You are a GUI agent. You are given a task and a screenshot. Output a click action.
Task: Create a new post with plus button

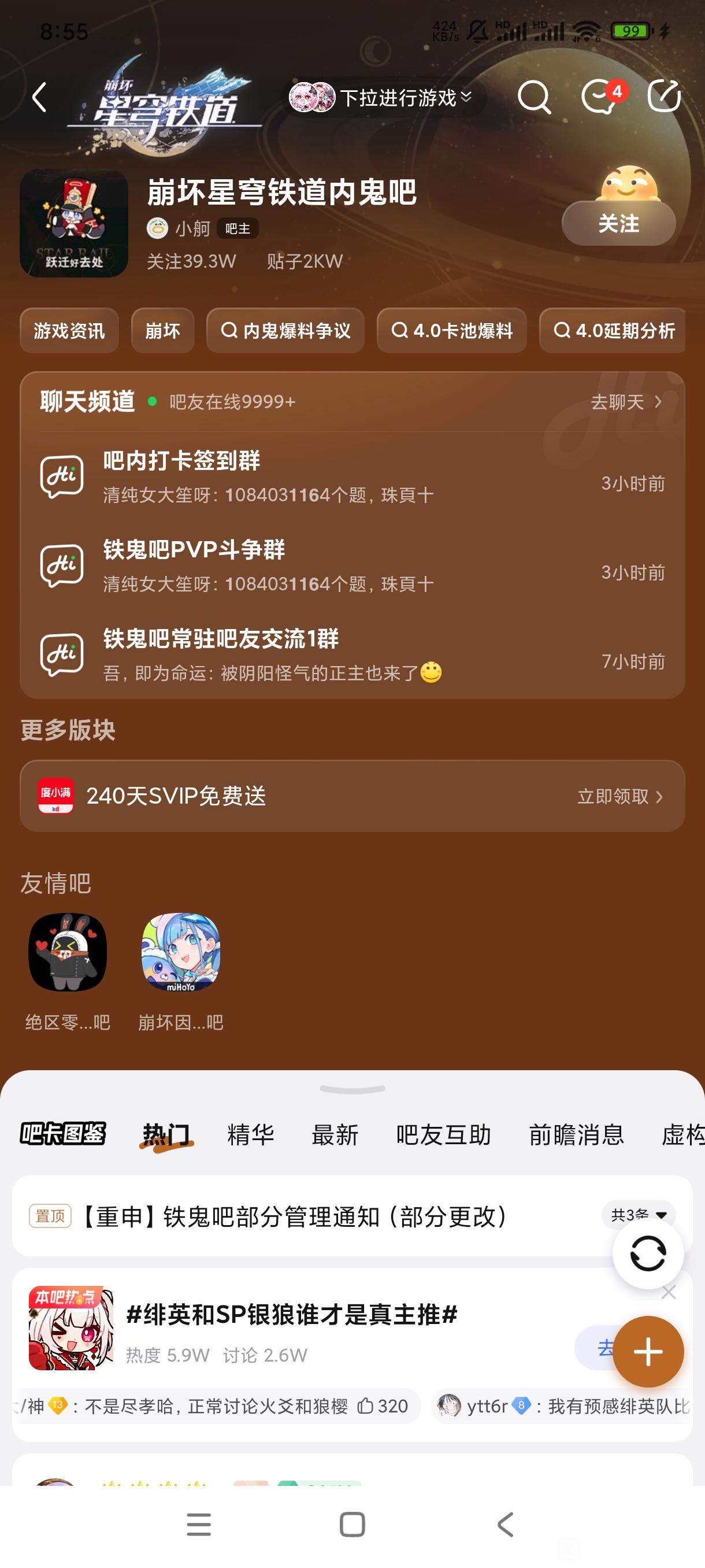pos(648,1352)
